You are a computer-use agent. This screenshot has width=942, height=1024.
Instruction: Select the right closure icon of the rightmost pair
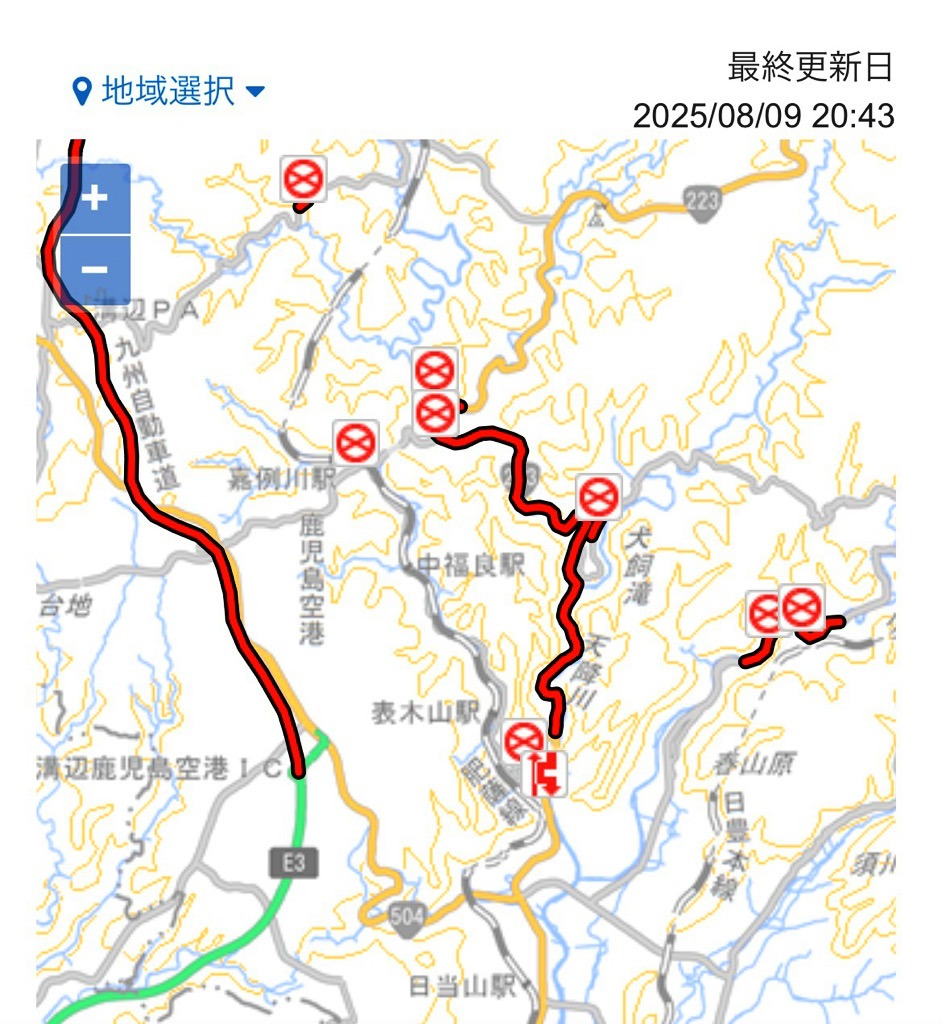pos(801,607)
